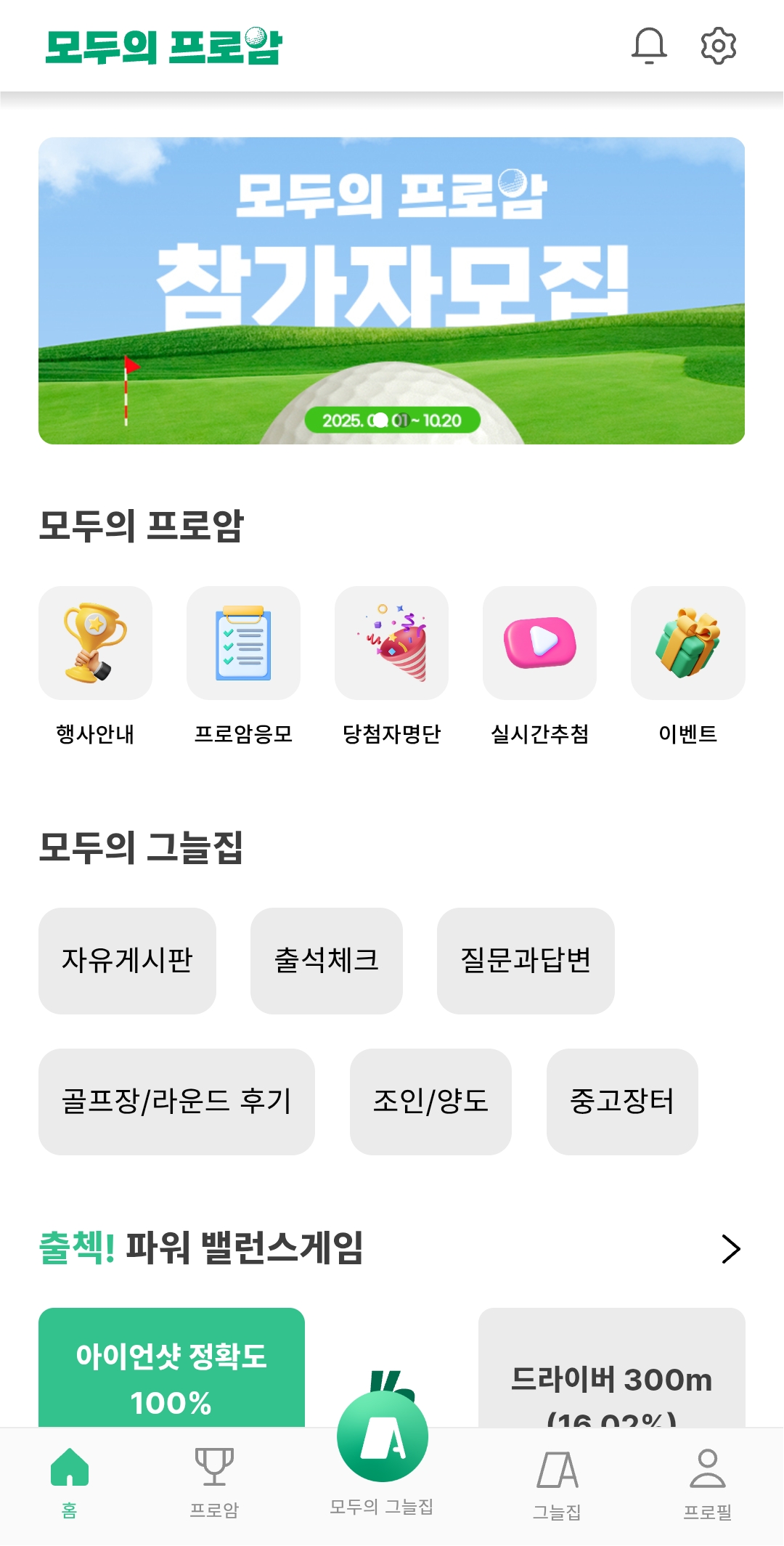This screenshot has height=1546, width=784.
Task: Open 골프장/라운드 후기 board
Action: point(176,1101)
